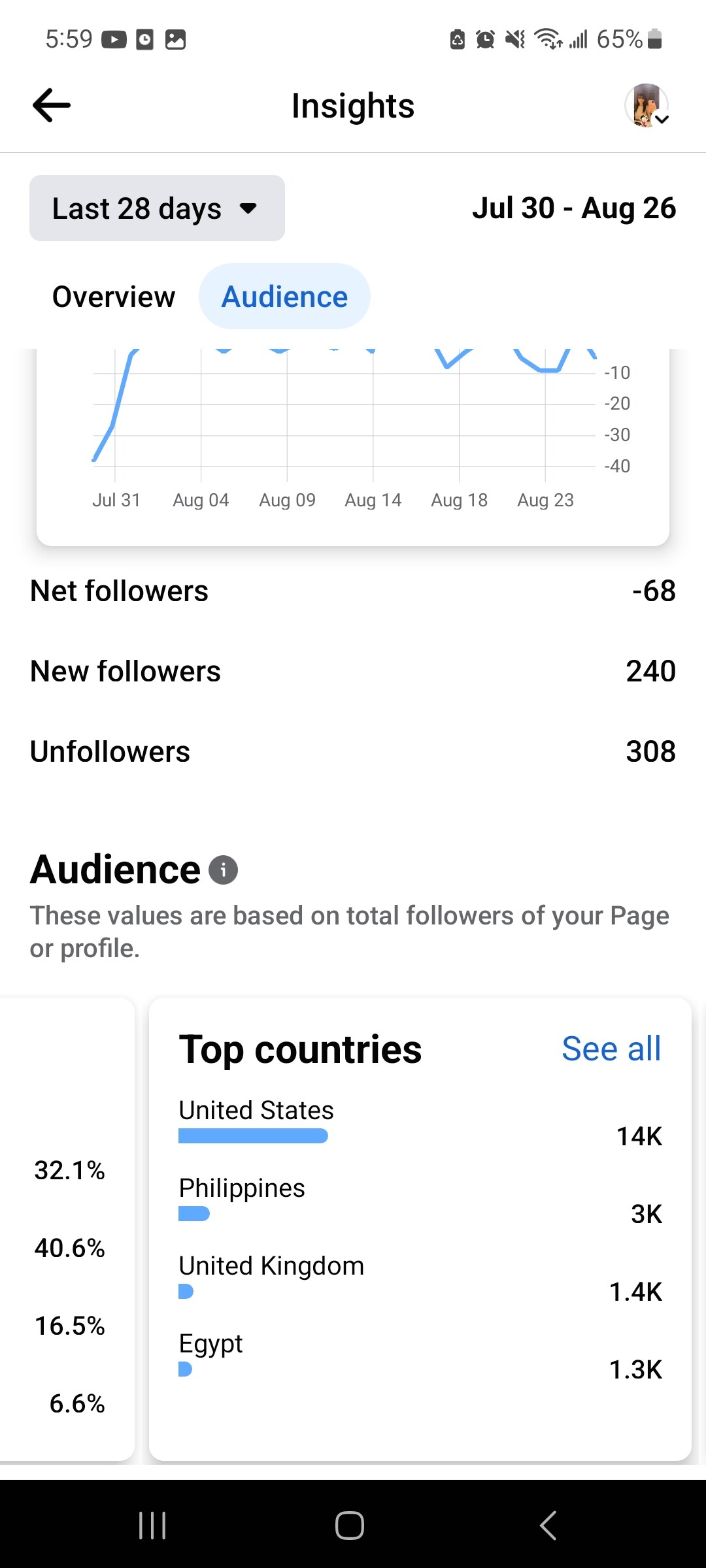Tap the system home button
This screenshot has height=1568, width=706.
pyautogui.click(x=350, y=1526)
